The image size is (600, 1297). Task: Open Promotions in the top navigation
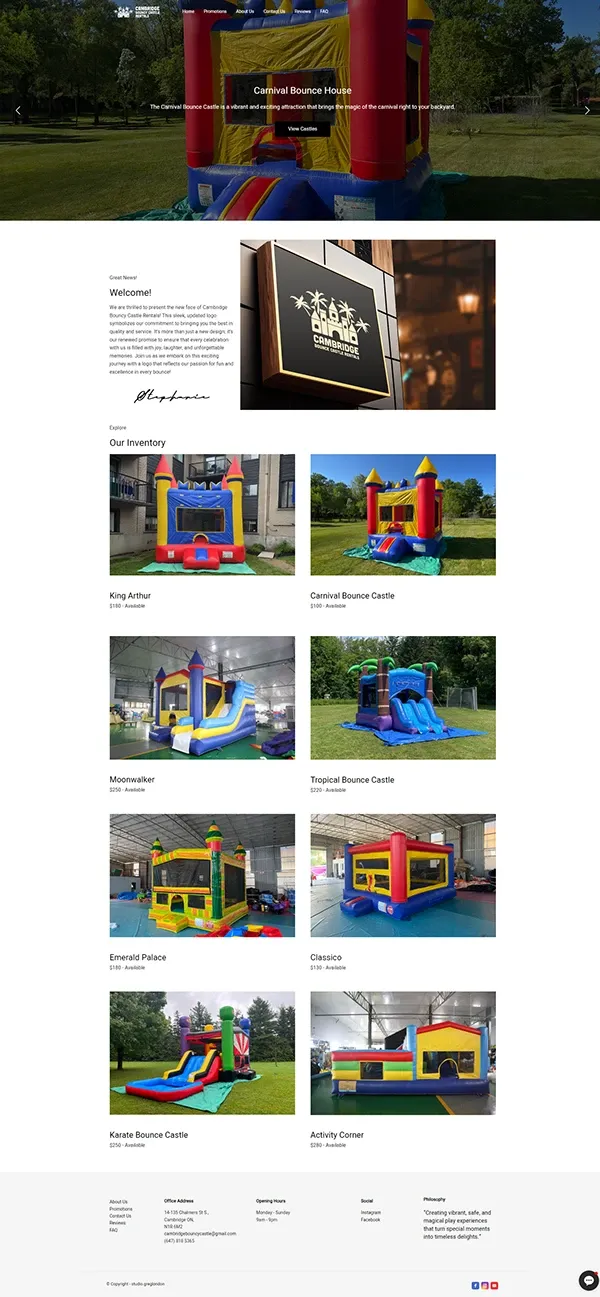pyautogui.click(x=215, y=11)
